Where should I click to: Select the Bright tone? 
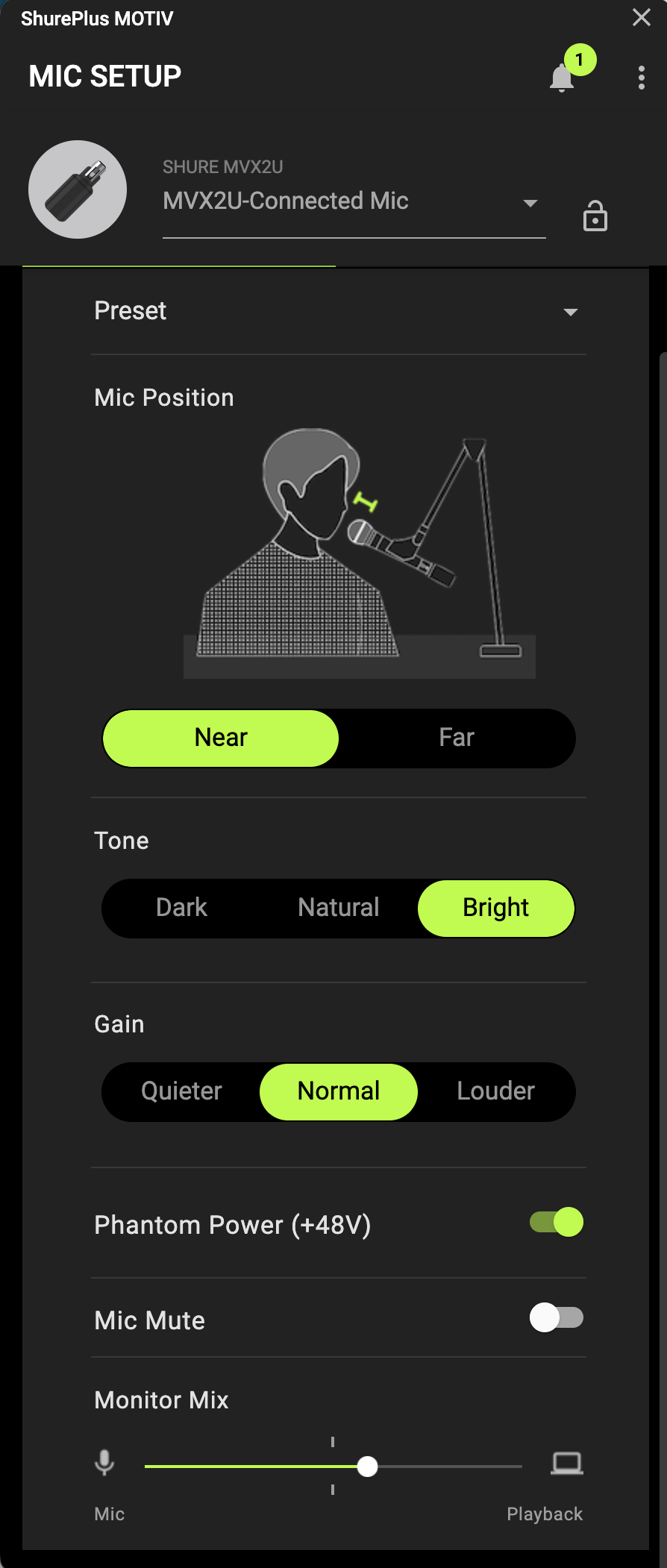pos(495,908)
